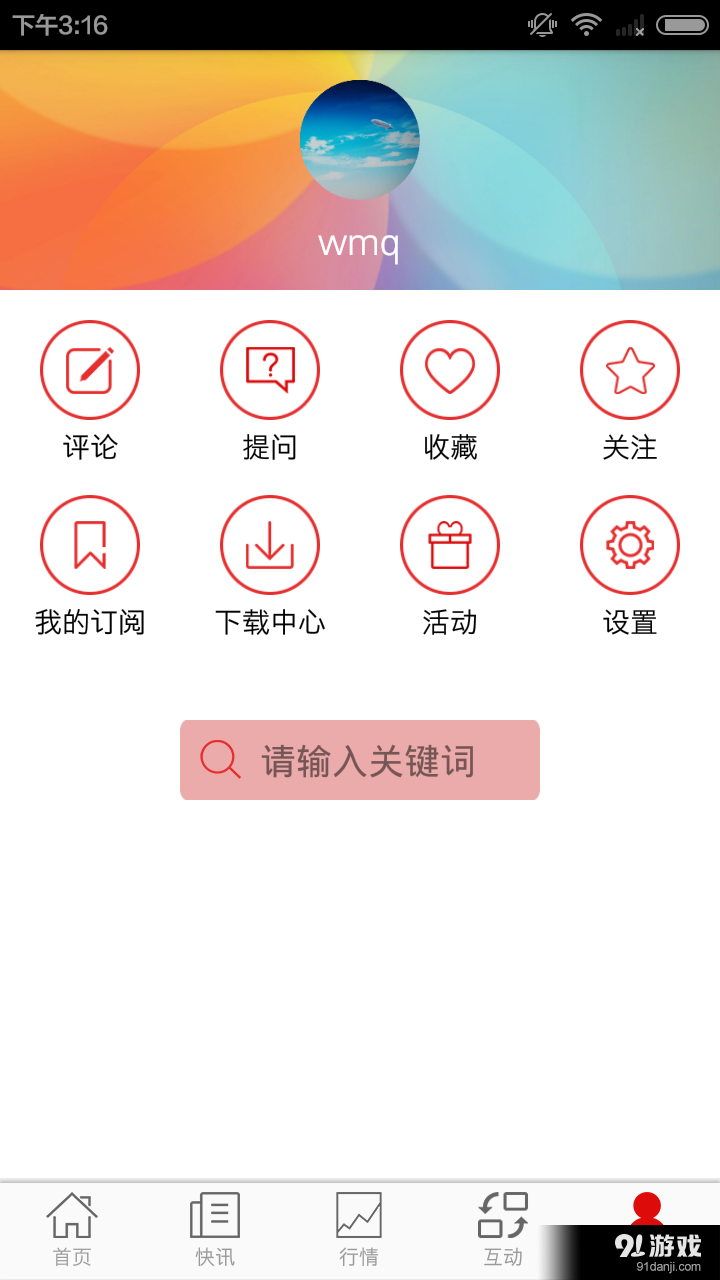Open 设置 (Settings) via the gear icon
This screenshot has height=1280, width=720.
[x=630, y=545]
